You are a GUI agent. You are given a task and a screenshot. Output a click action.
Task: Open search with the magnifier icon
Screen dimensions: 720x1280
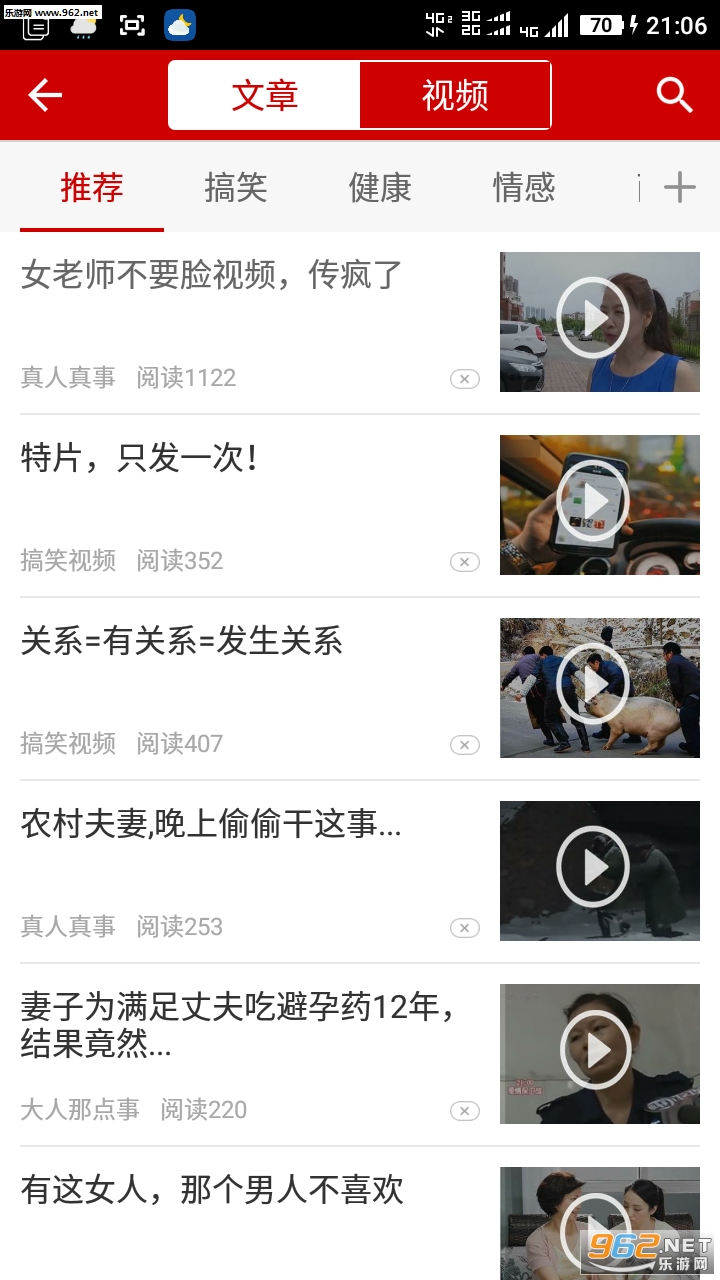coord(675,95)
